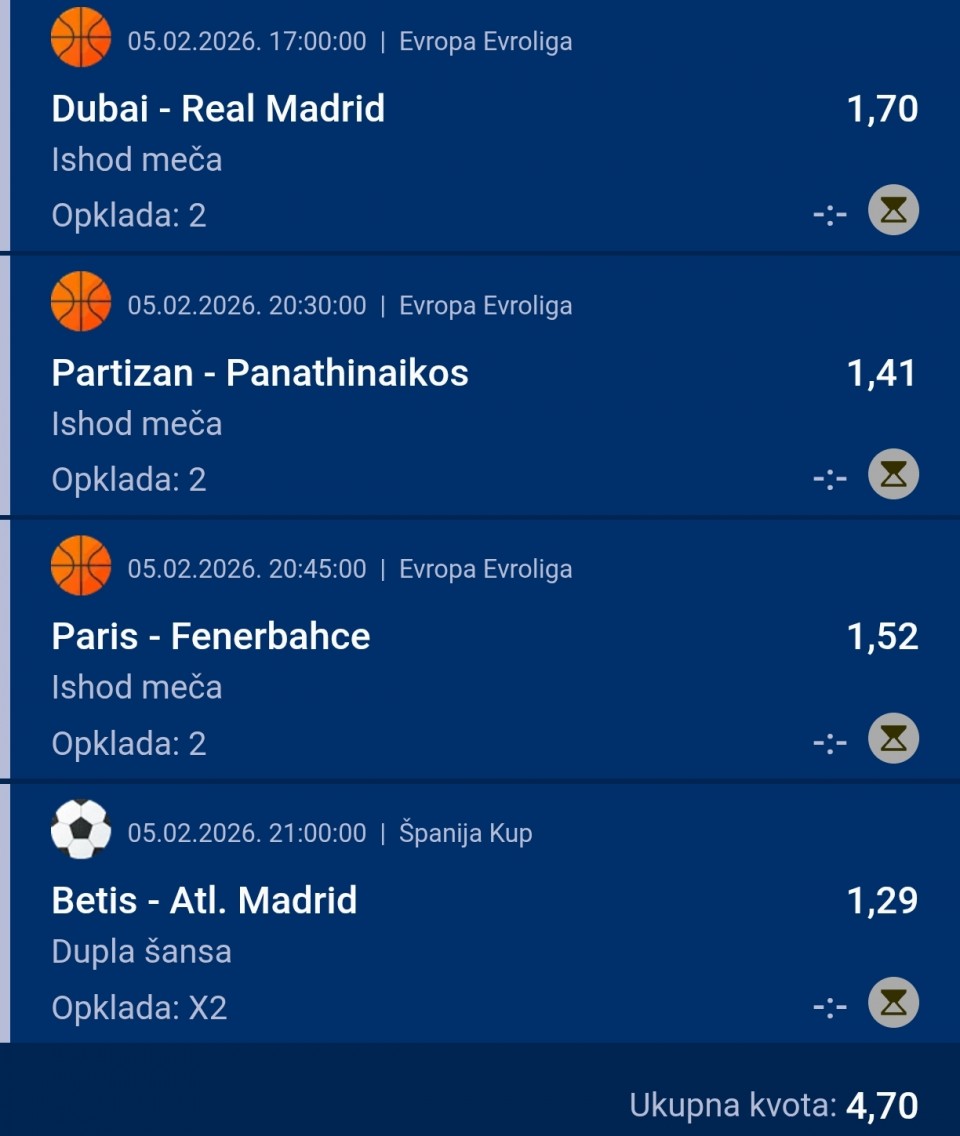
Task: Open the Partizan - Panathinaikos match row
Action: [260, 373]
